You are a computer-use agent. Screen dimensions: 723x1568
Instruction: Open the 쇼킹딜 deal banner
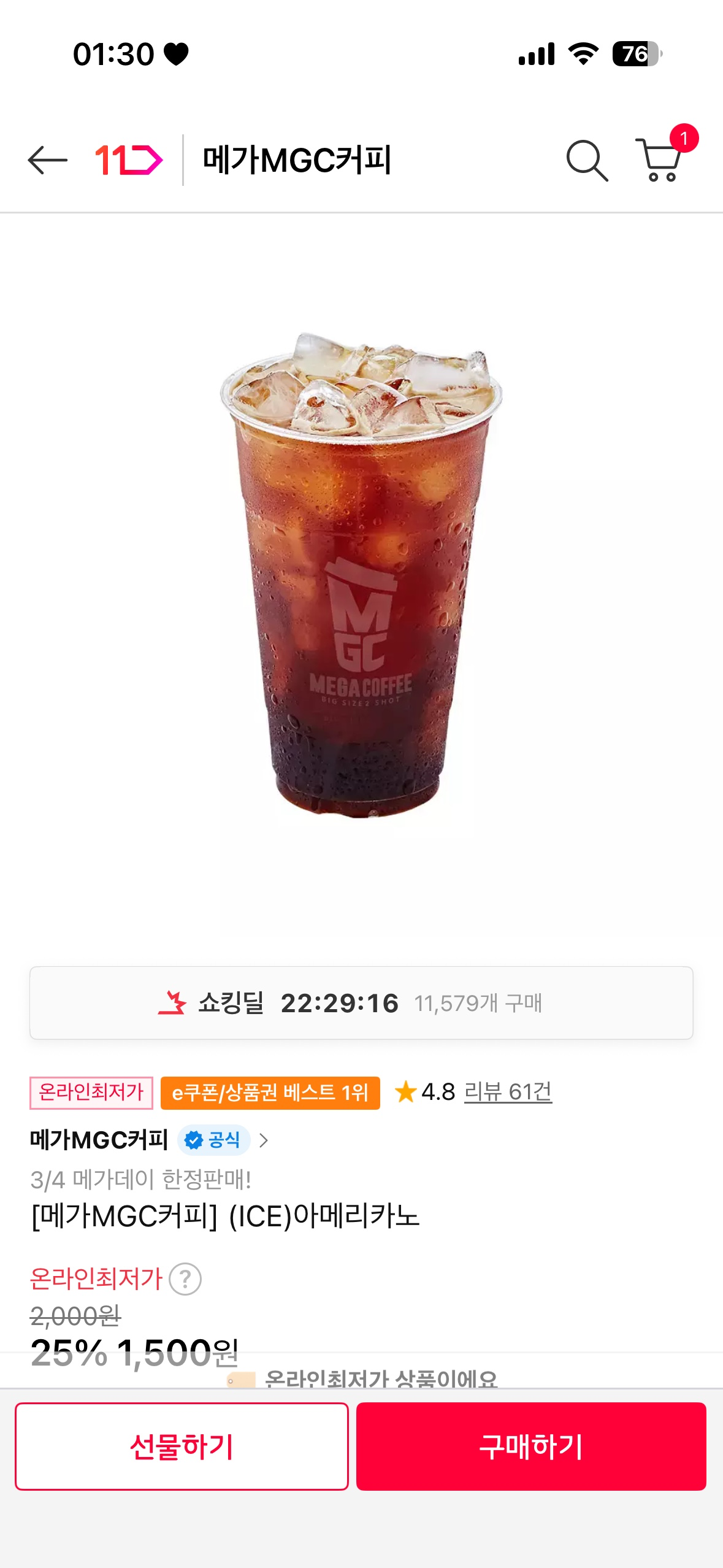pyautogui.click(x=361, y=1003)
